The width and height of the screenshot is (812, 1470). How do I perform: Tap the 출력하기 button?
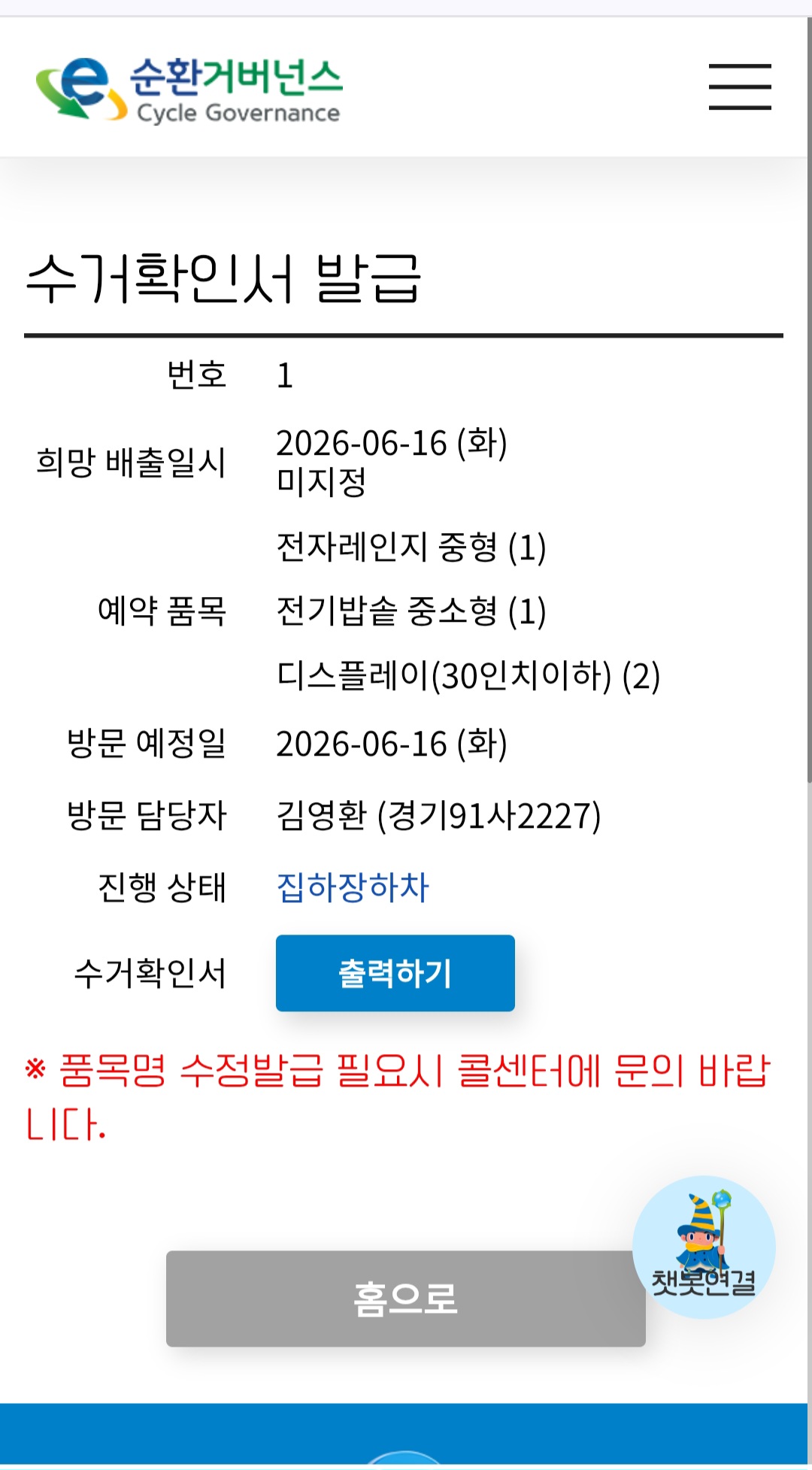tap(395, 973)
